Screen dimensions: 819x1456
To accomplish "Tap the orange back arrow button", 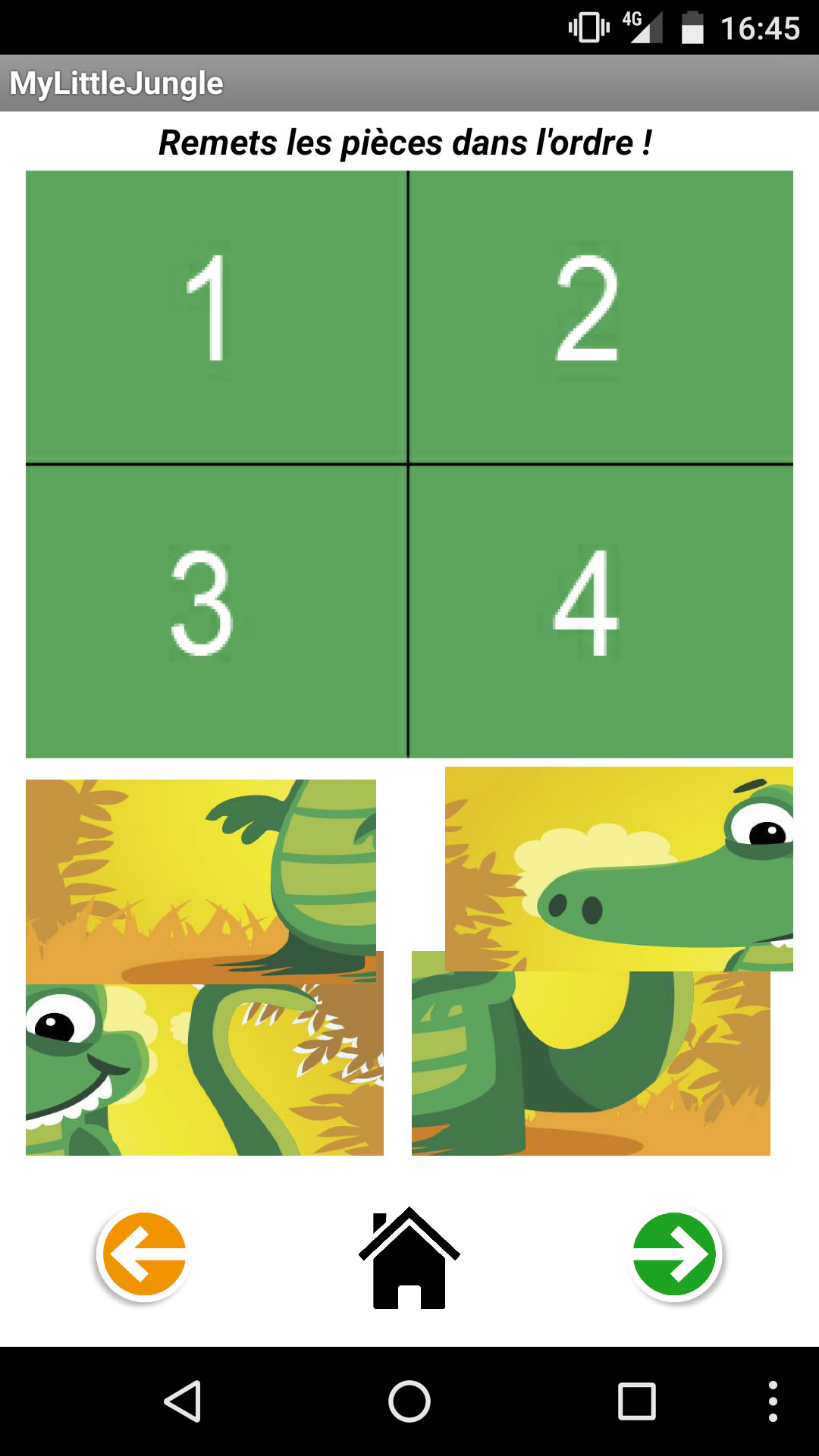I will pos(144,1255).
